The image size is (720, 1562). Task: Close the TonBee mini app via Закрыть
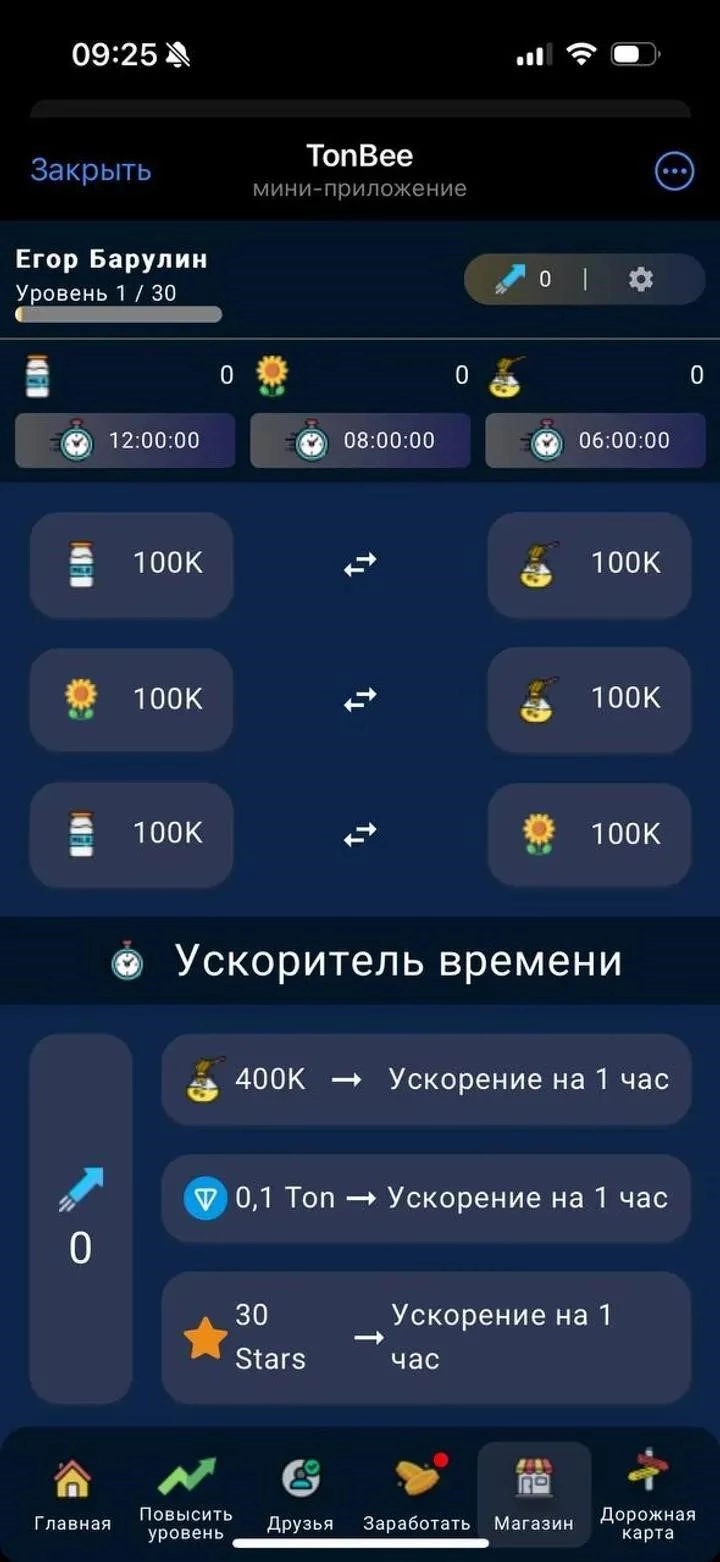(90, 170)
